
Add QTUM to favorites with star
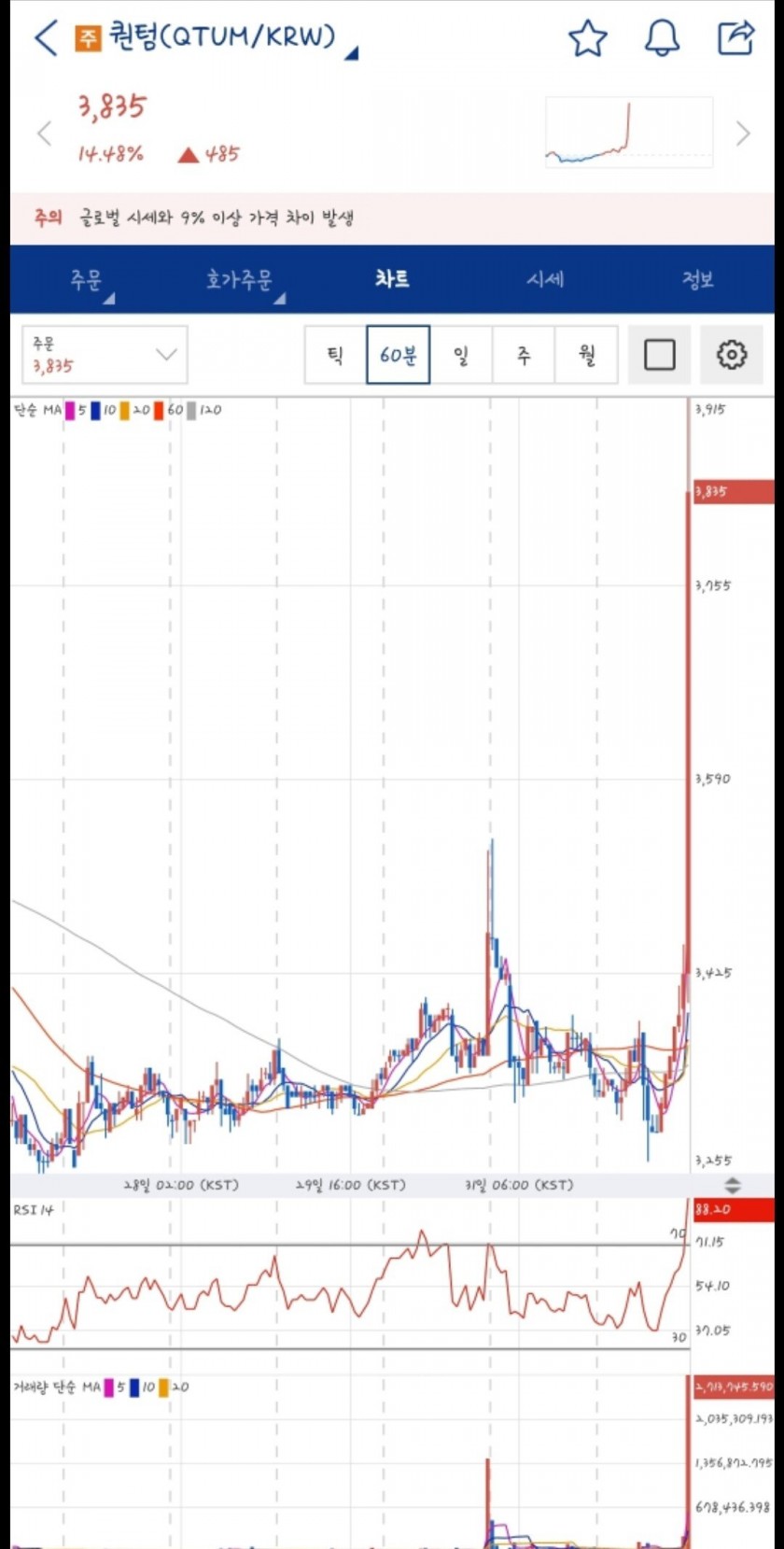[x=588, y=38]
